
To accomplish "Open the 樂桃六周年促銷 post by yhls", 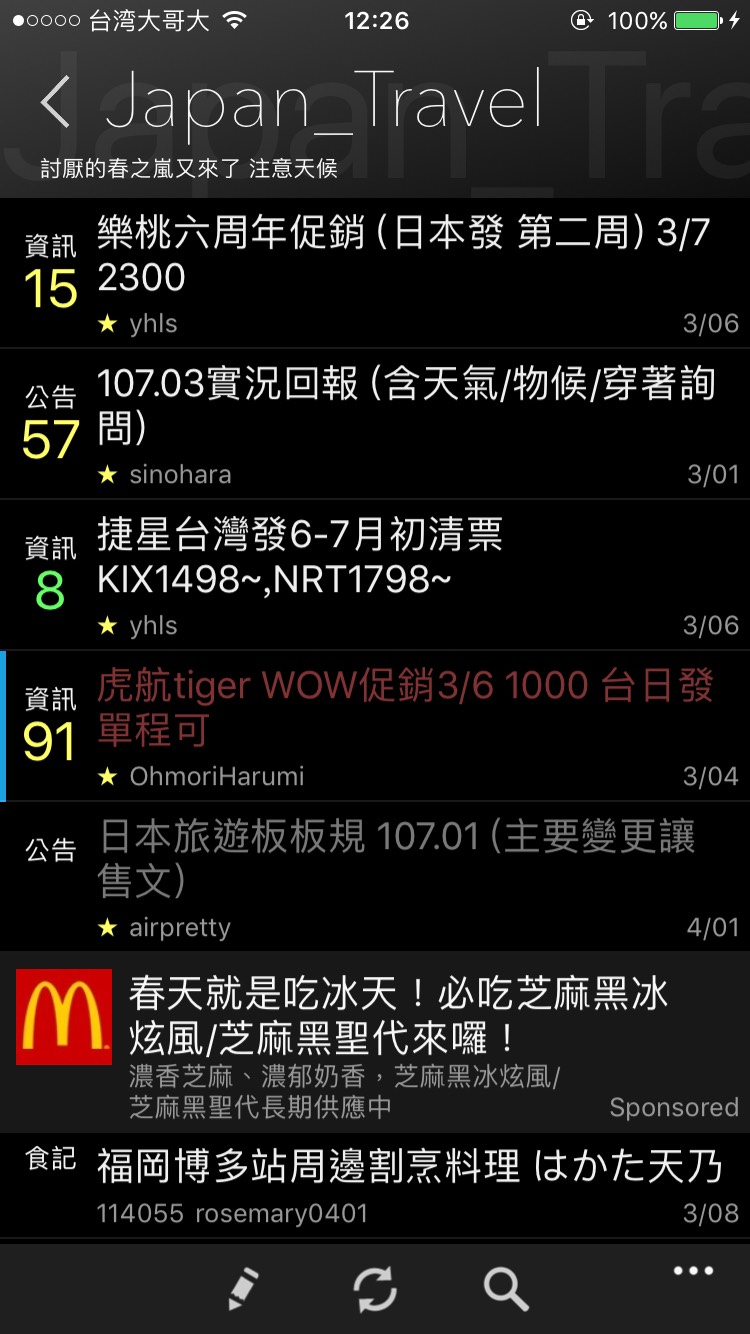I will click(x=375, y=273).
